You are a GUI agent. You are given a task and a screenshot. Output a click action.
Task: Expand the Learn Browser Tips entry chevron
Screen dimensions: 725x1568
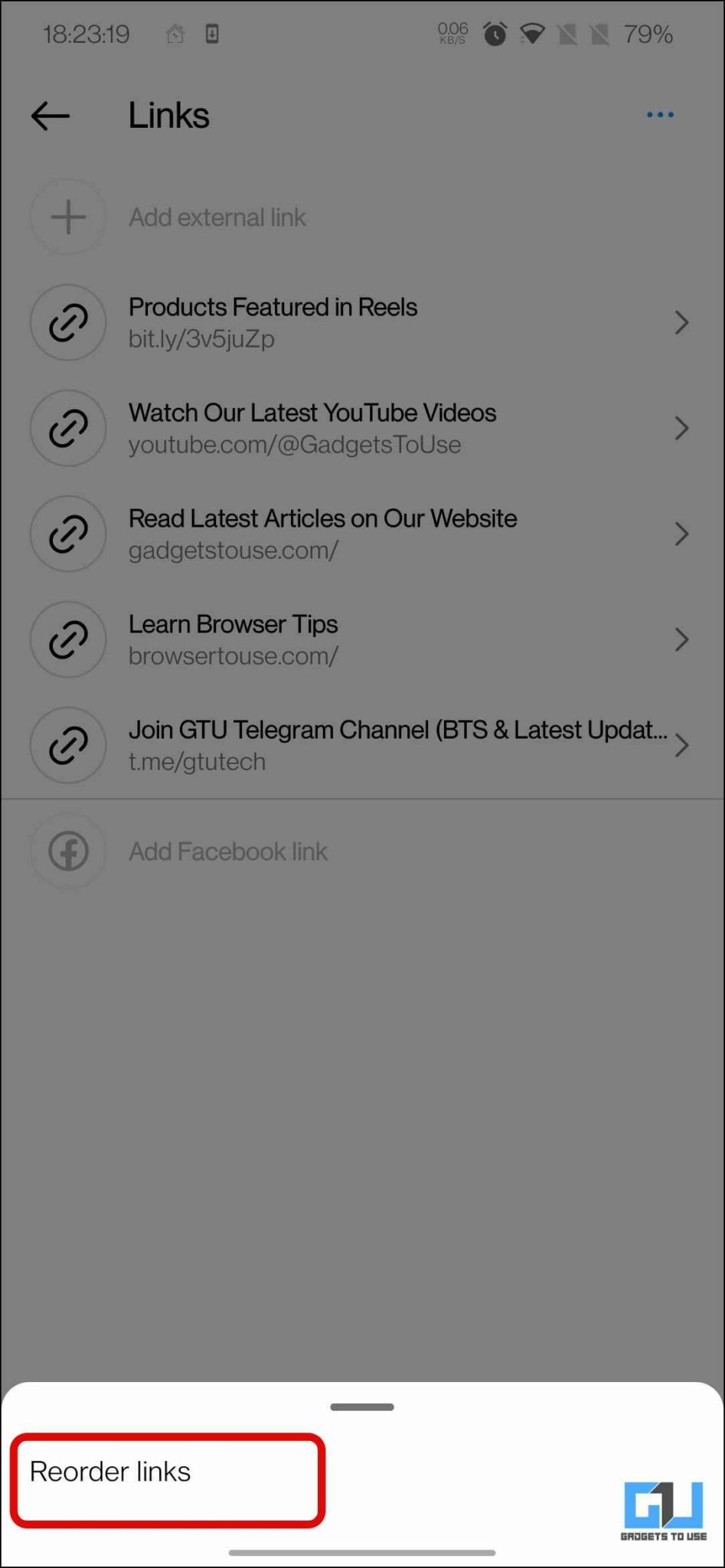682,639
